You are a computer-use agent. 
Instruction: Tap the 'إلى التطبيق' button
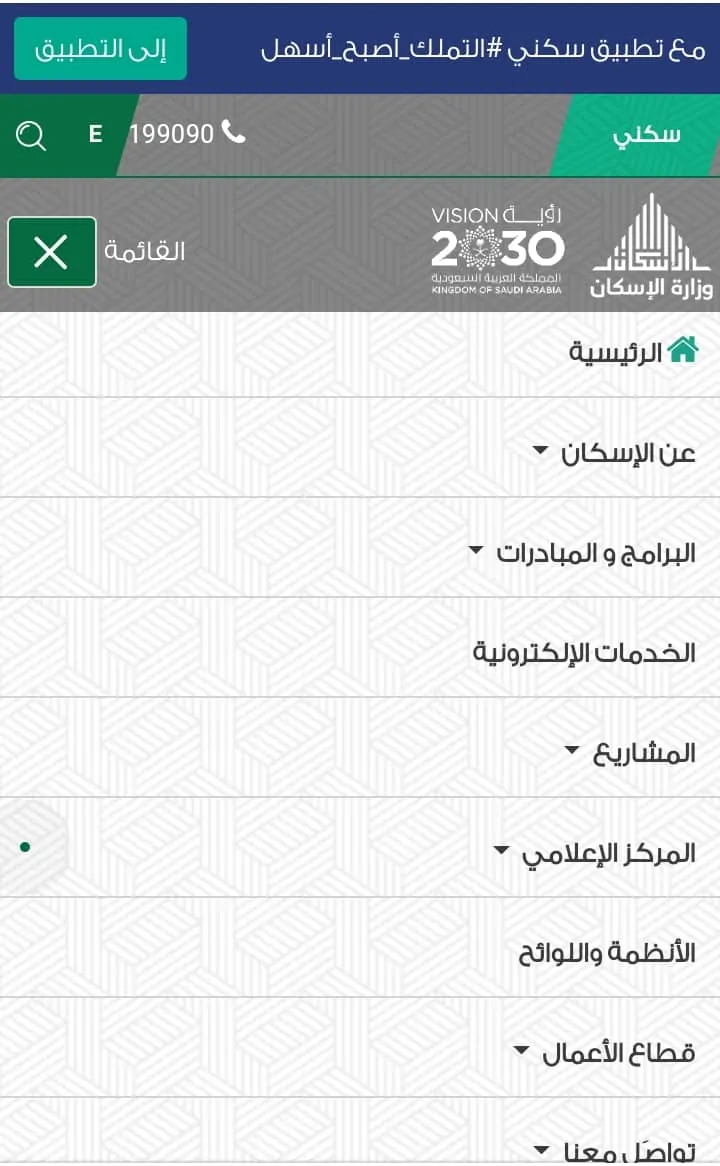coord(100,48)
